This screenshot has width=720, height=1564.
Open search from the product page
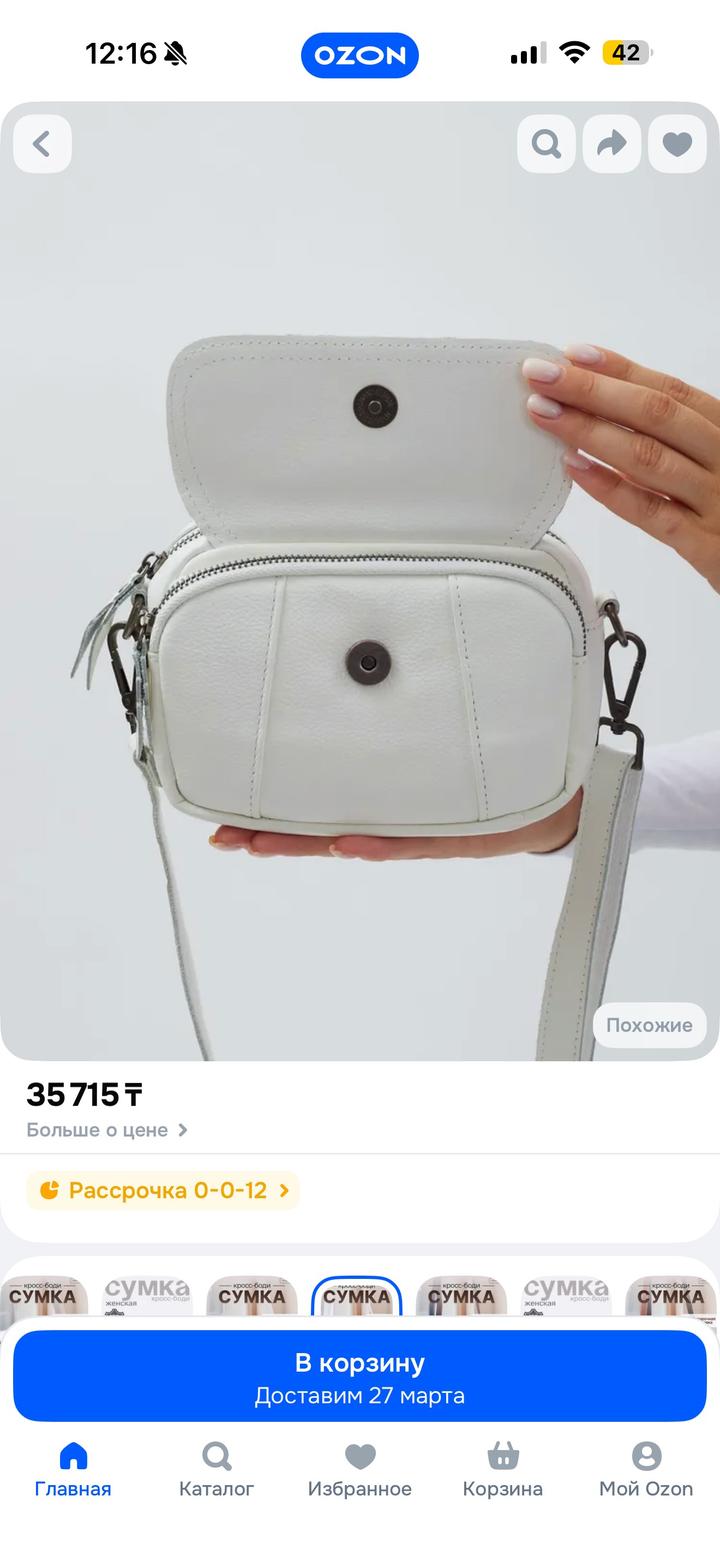[x=546, y=144]
